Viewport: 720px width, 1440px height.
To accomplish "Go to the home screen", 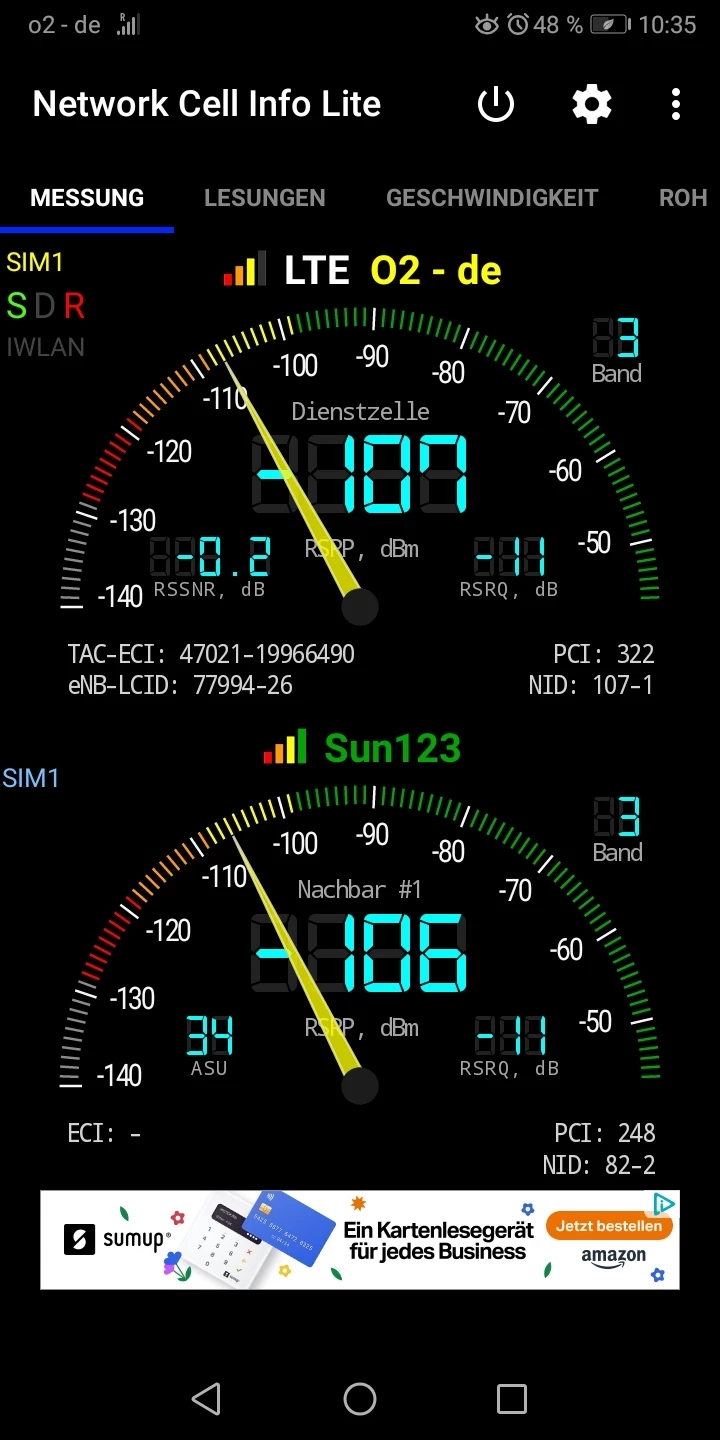I will point(360,1399).
